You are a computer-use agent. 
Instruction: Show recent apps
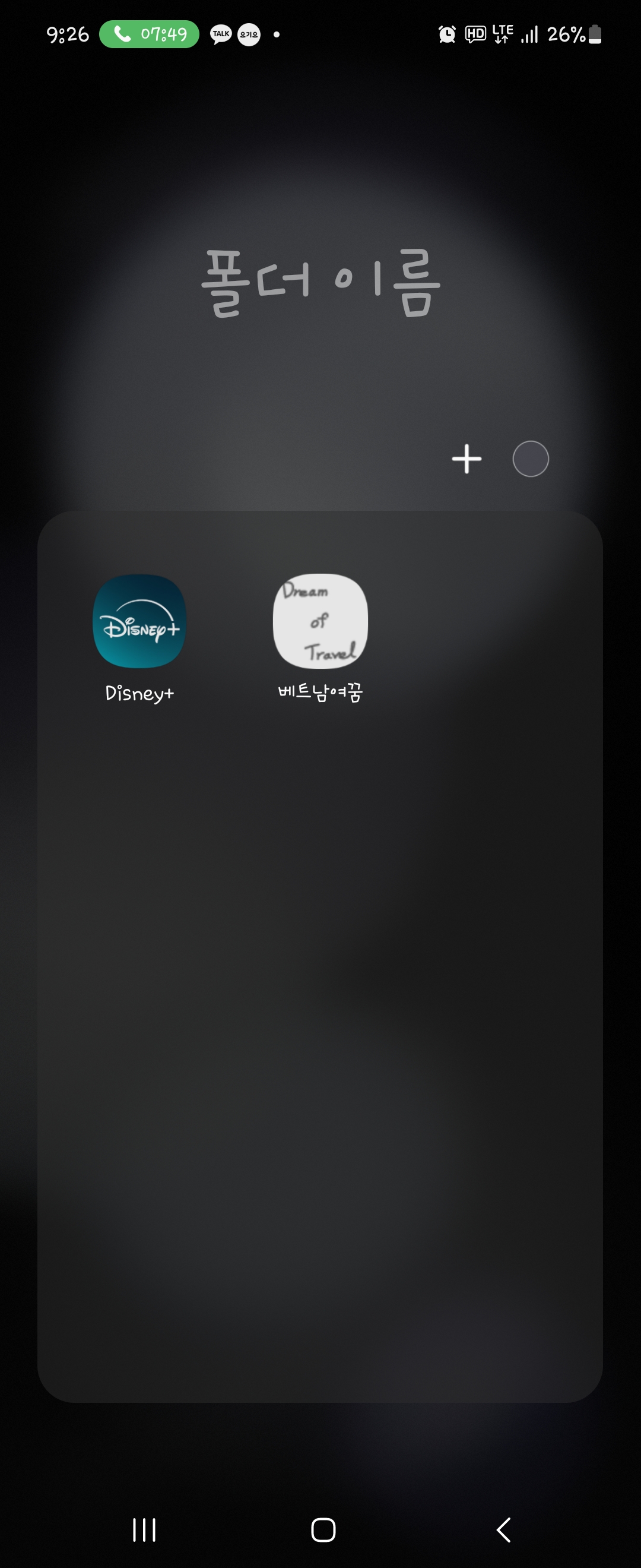click(x=144, y=1529)
